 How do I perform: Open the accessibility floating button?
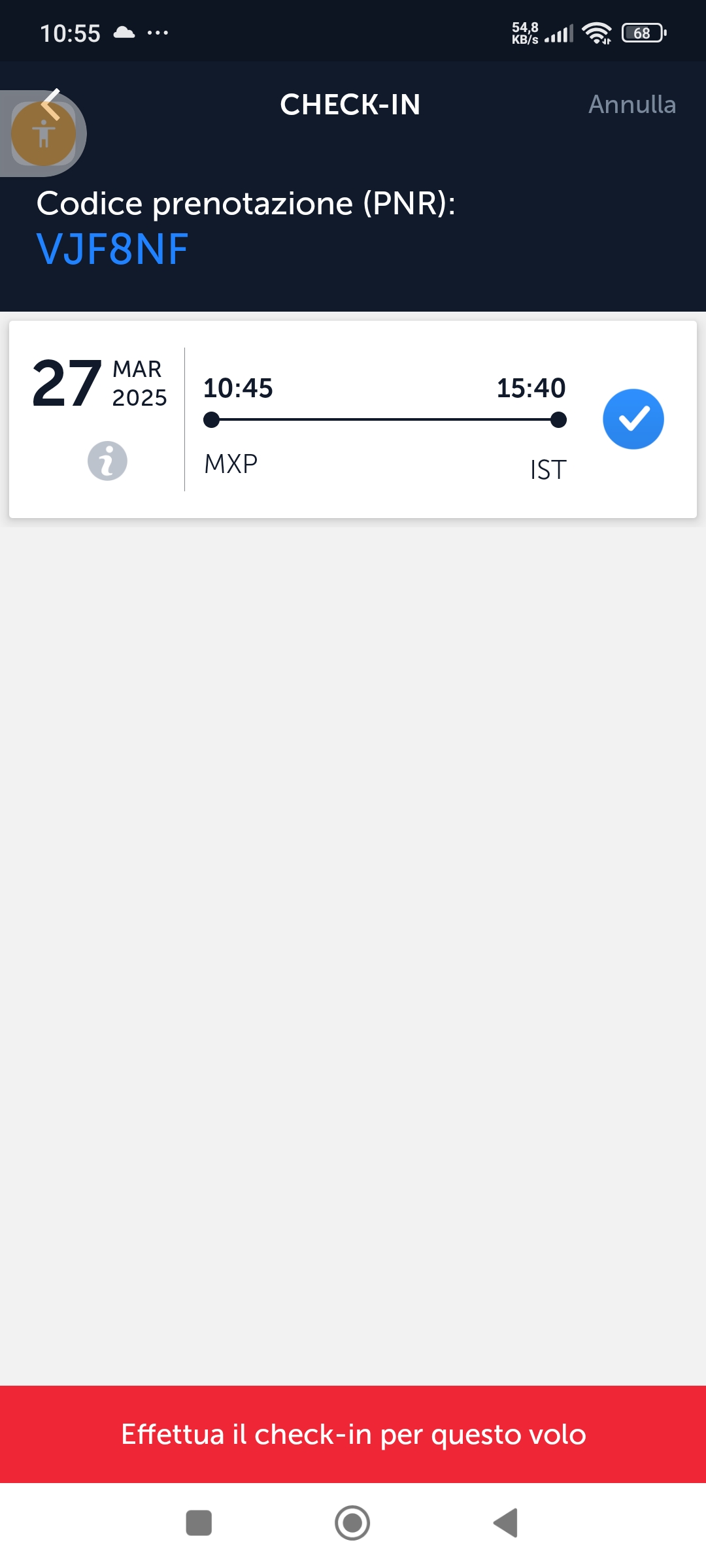(x=43, y=134)
